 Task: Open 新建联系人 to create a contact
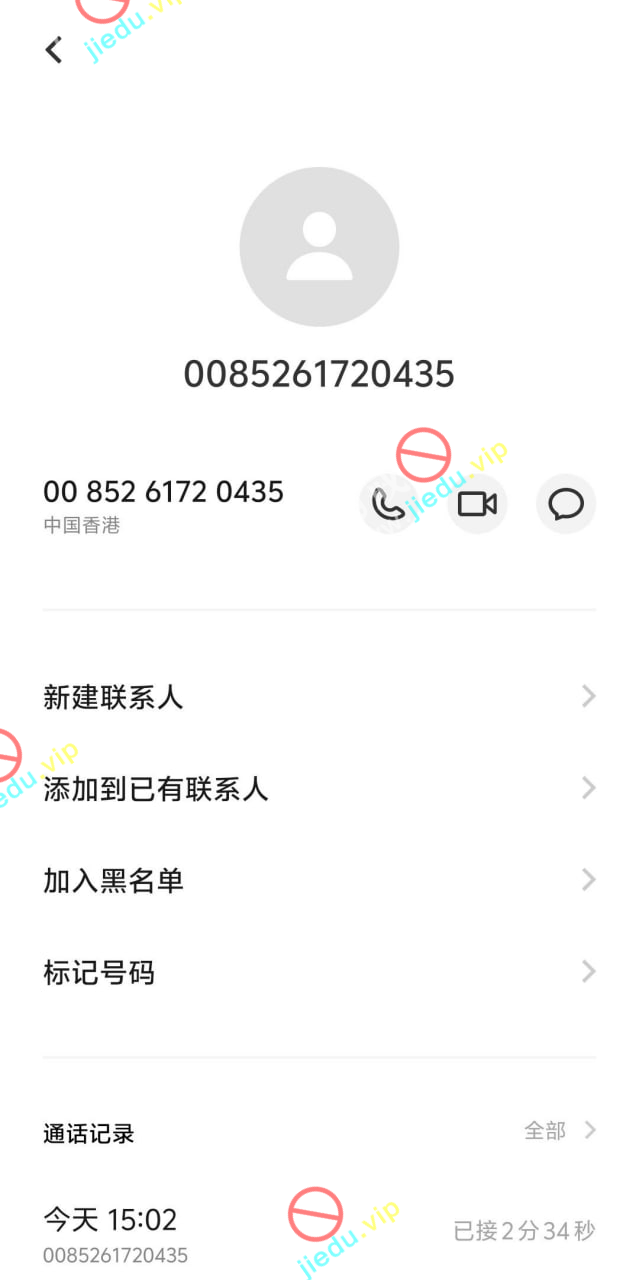point(319,697)
